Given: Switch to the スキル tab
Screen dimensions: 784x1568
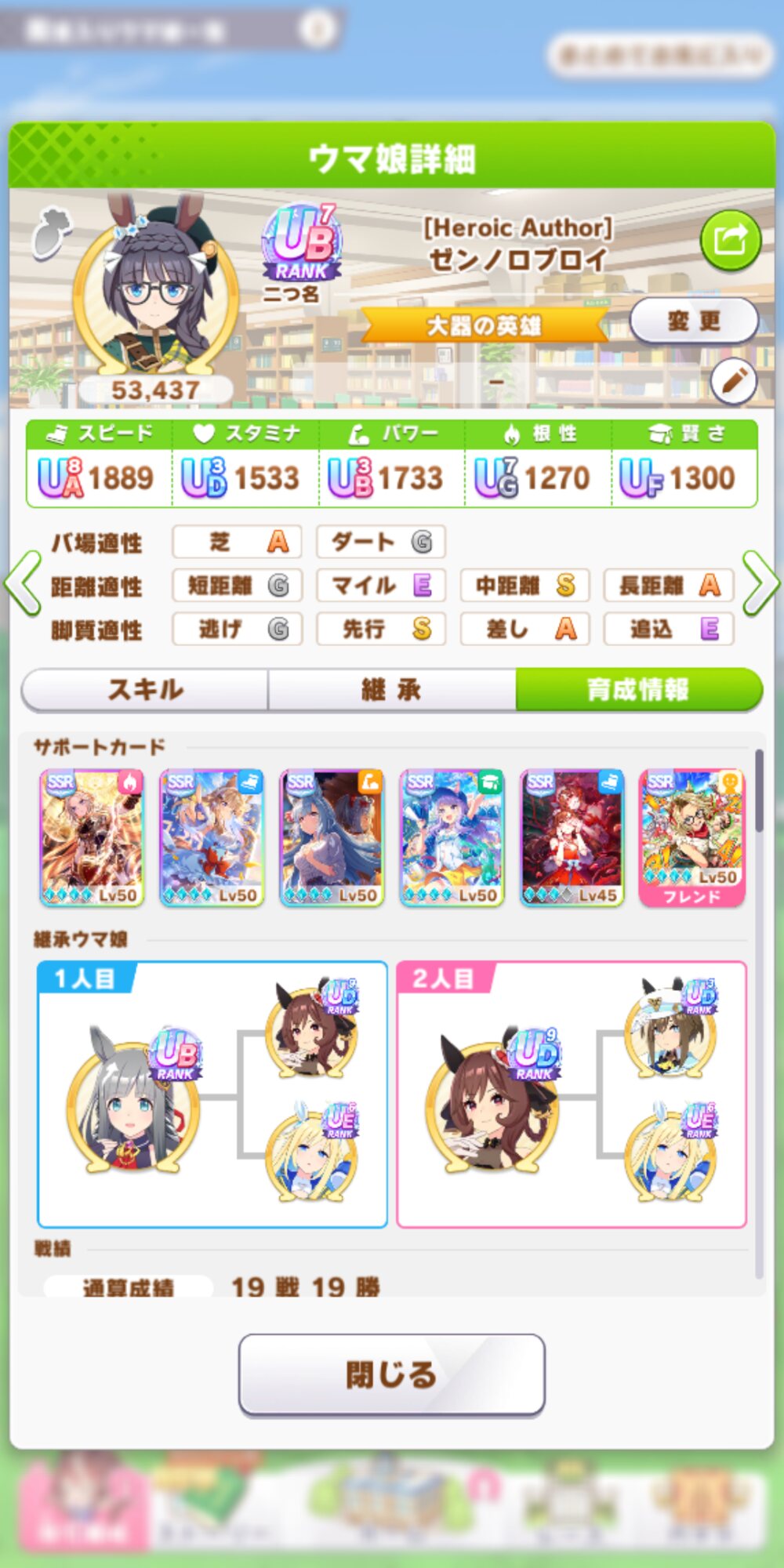Looking at the screenshot, I should click(145, 690).
